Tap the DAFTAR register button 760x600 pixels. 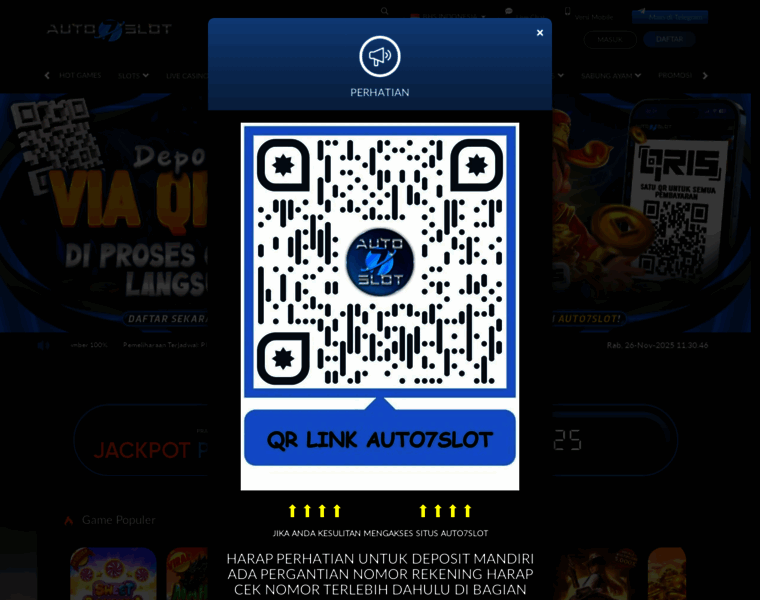coord(669,39)
